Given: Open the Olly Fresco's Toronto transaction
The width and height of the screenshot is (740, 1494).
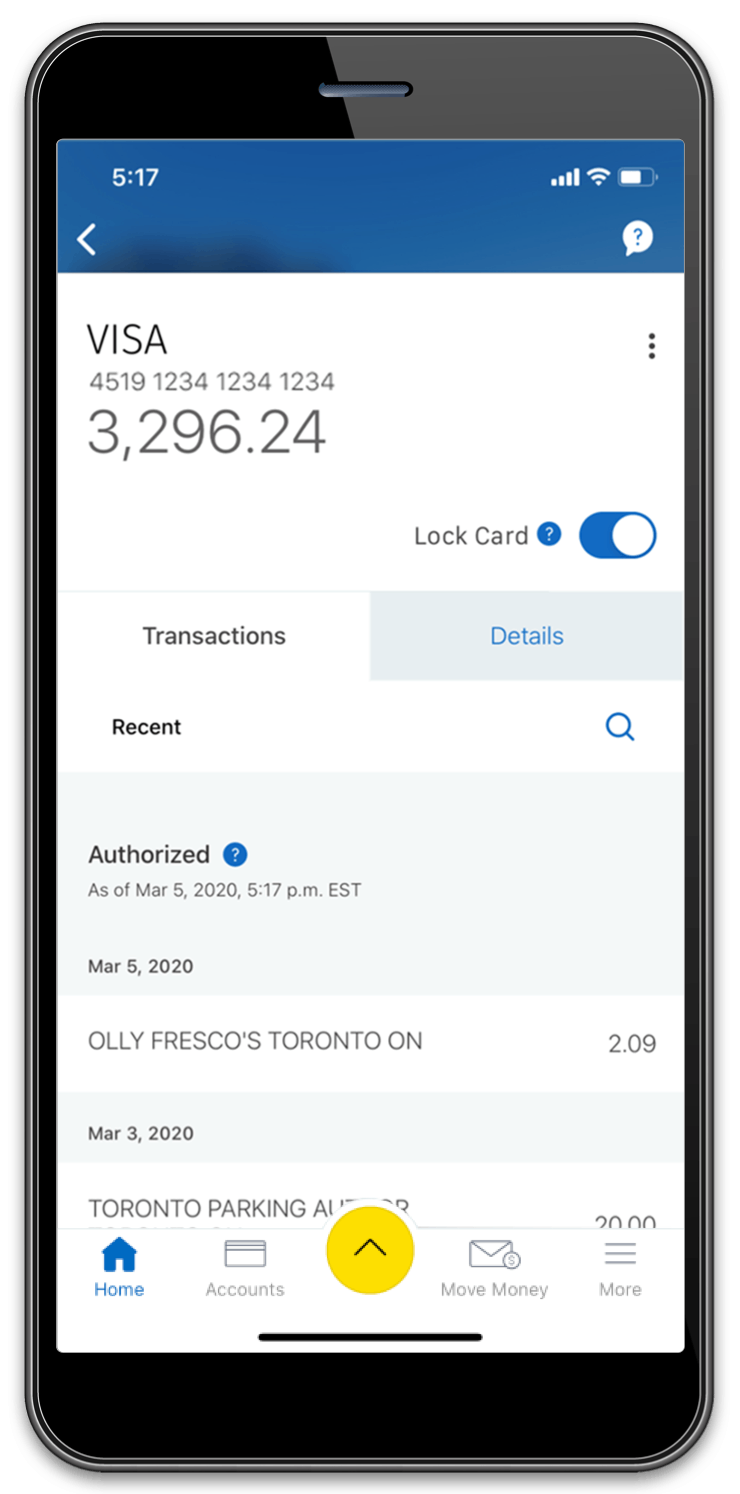Looking at the screenshot, I should coord(370,1042).
